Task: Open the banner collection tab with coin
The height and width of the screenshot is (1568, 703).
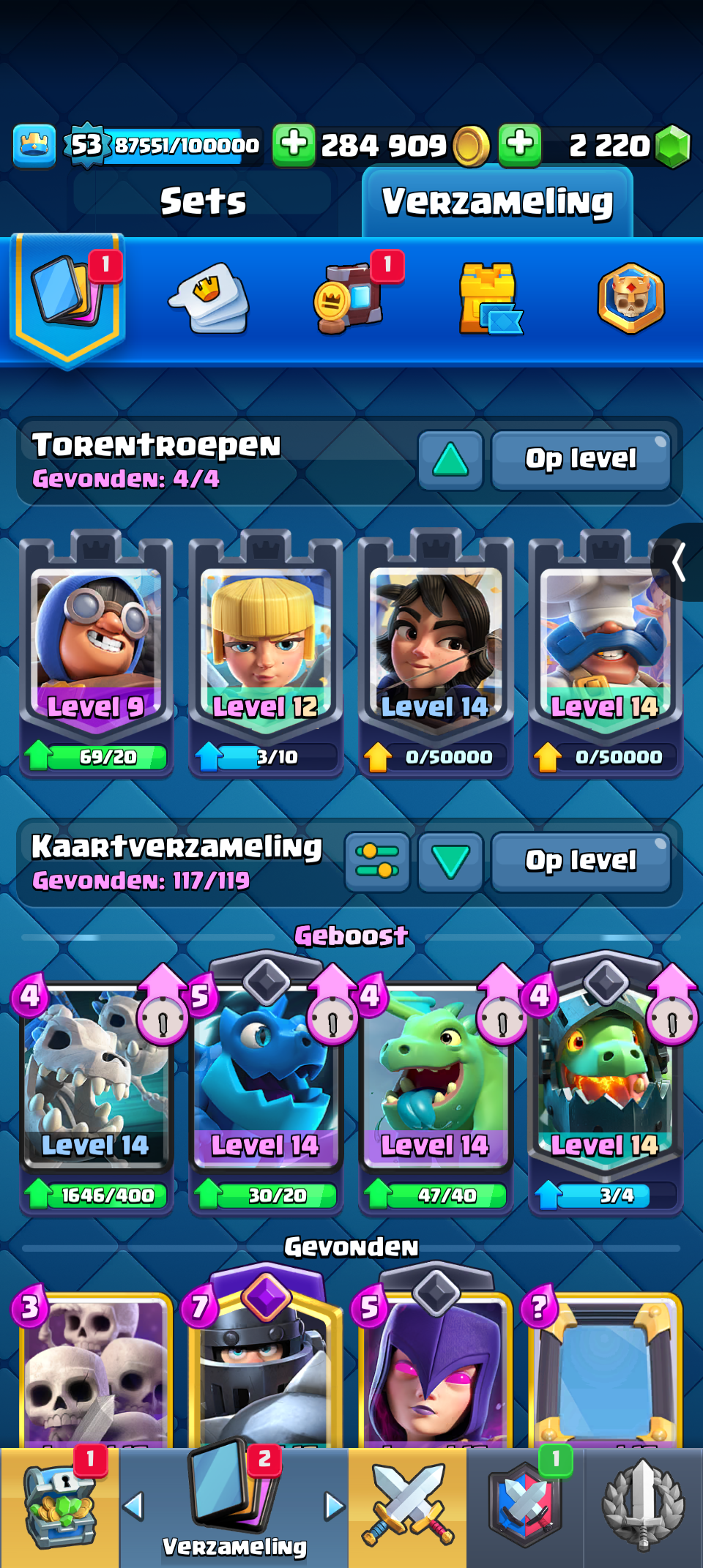Action: tap(349, 298)
